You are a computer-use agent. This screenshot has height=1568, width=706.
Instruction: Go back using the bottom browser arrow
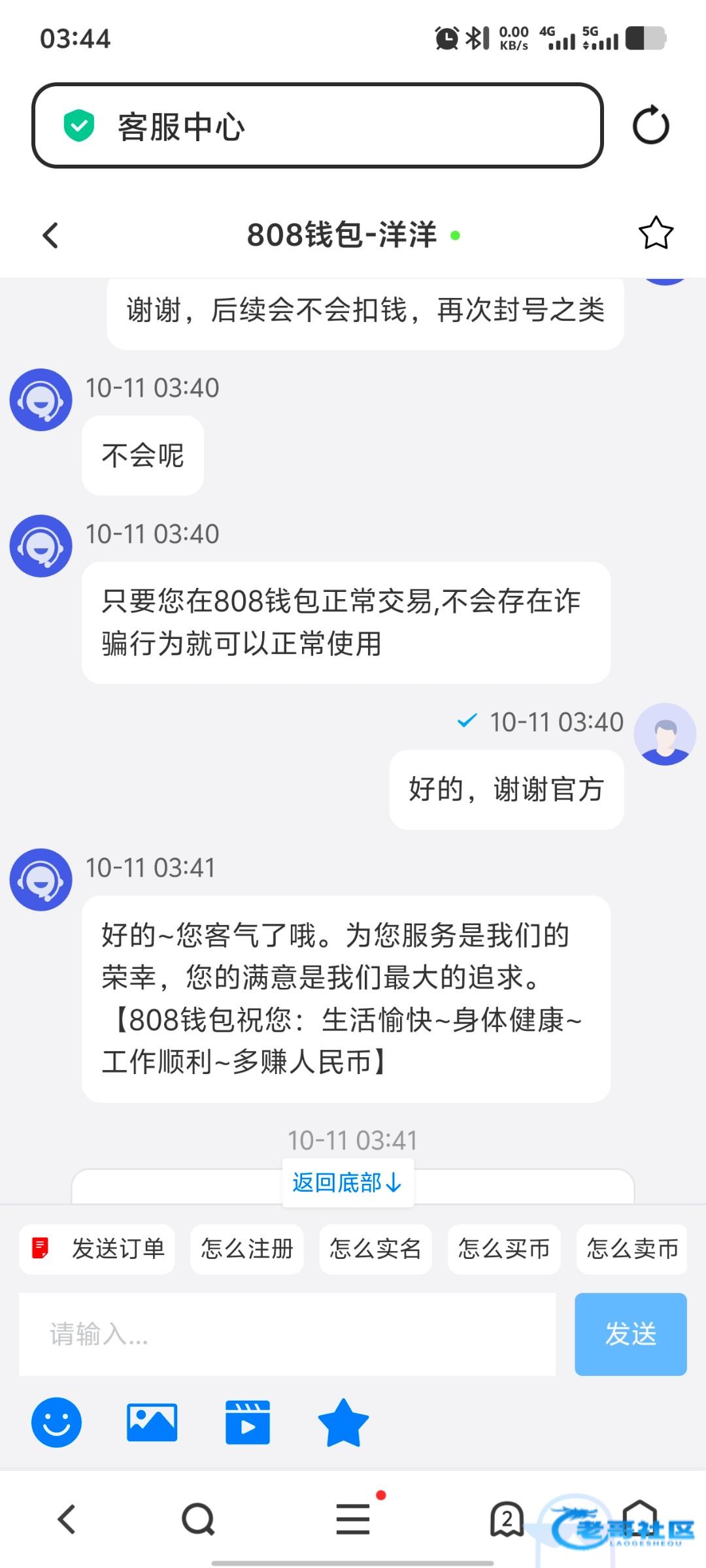(67, 1519)
